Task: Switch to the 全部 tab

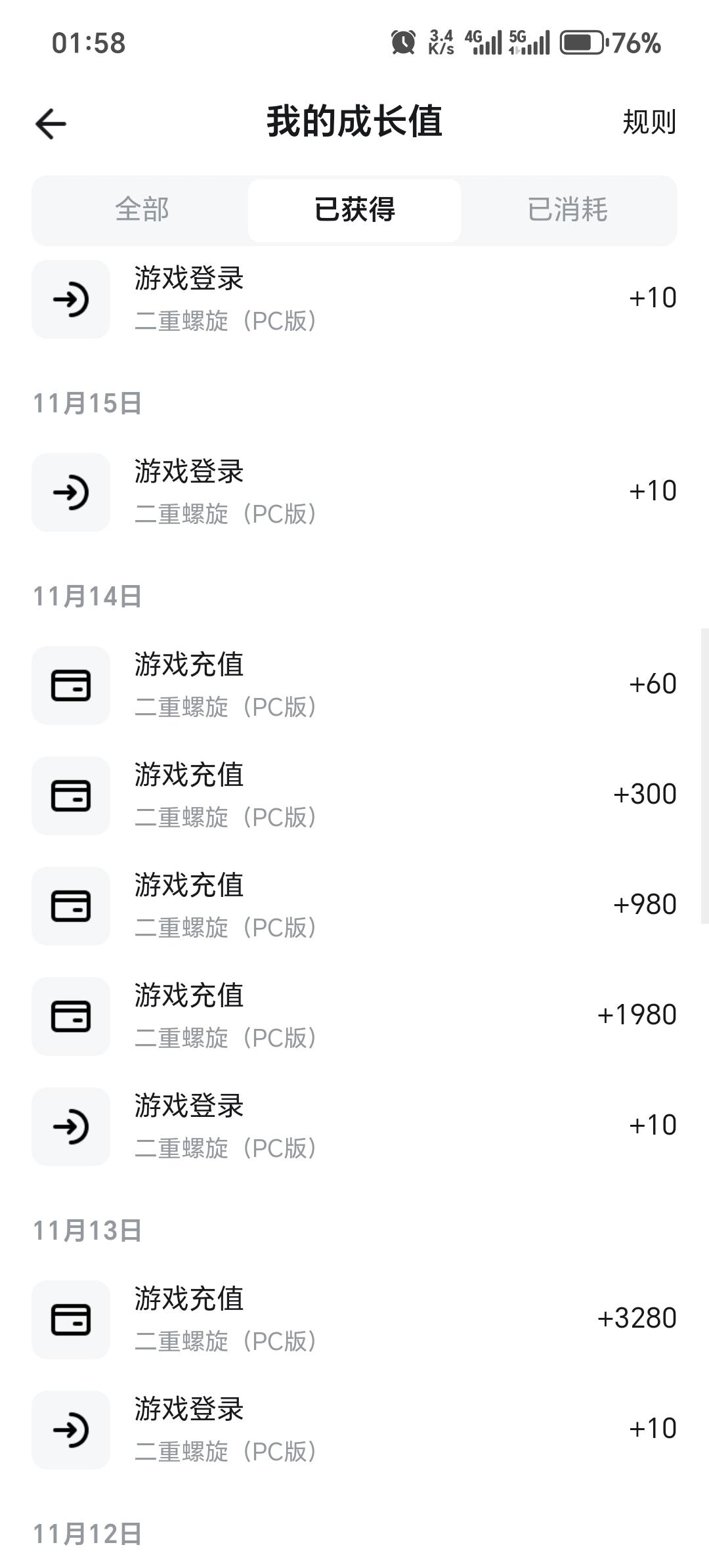Action: coord(142,210)
